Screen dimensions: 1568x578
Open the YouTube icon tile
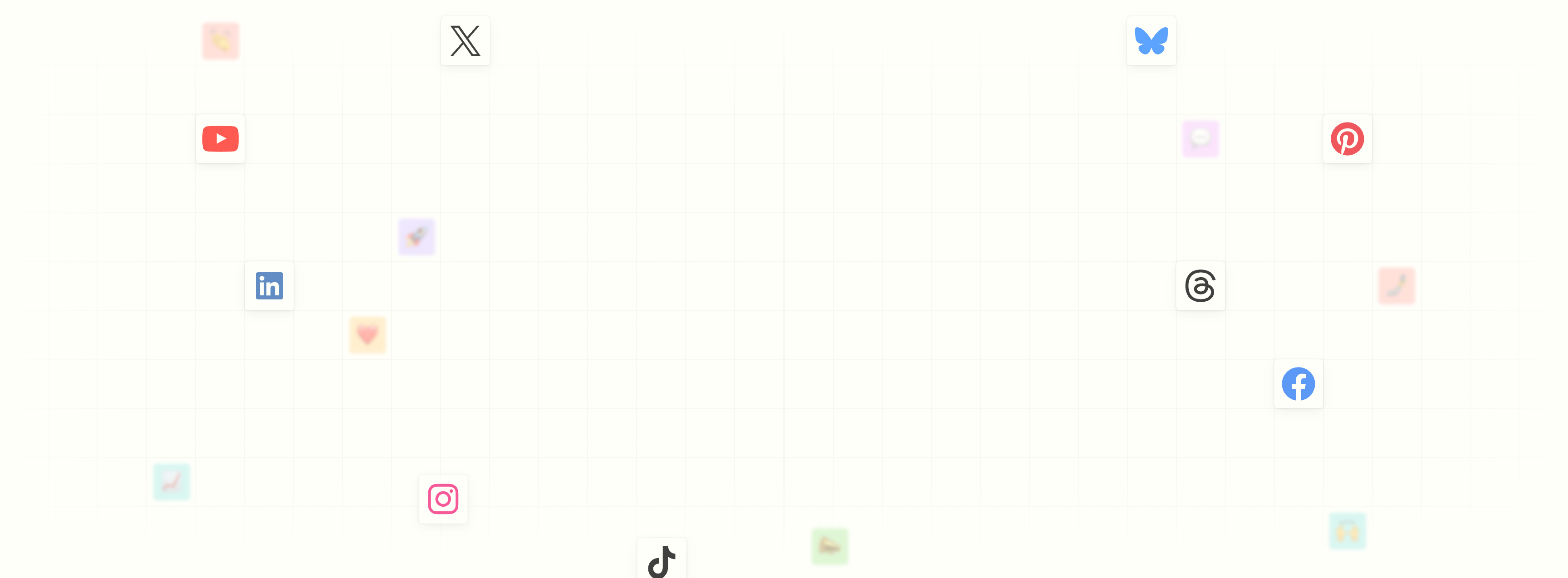(x=220, y=139)
